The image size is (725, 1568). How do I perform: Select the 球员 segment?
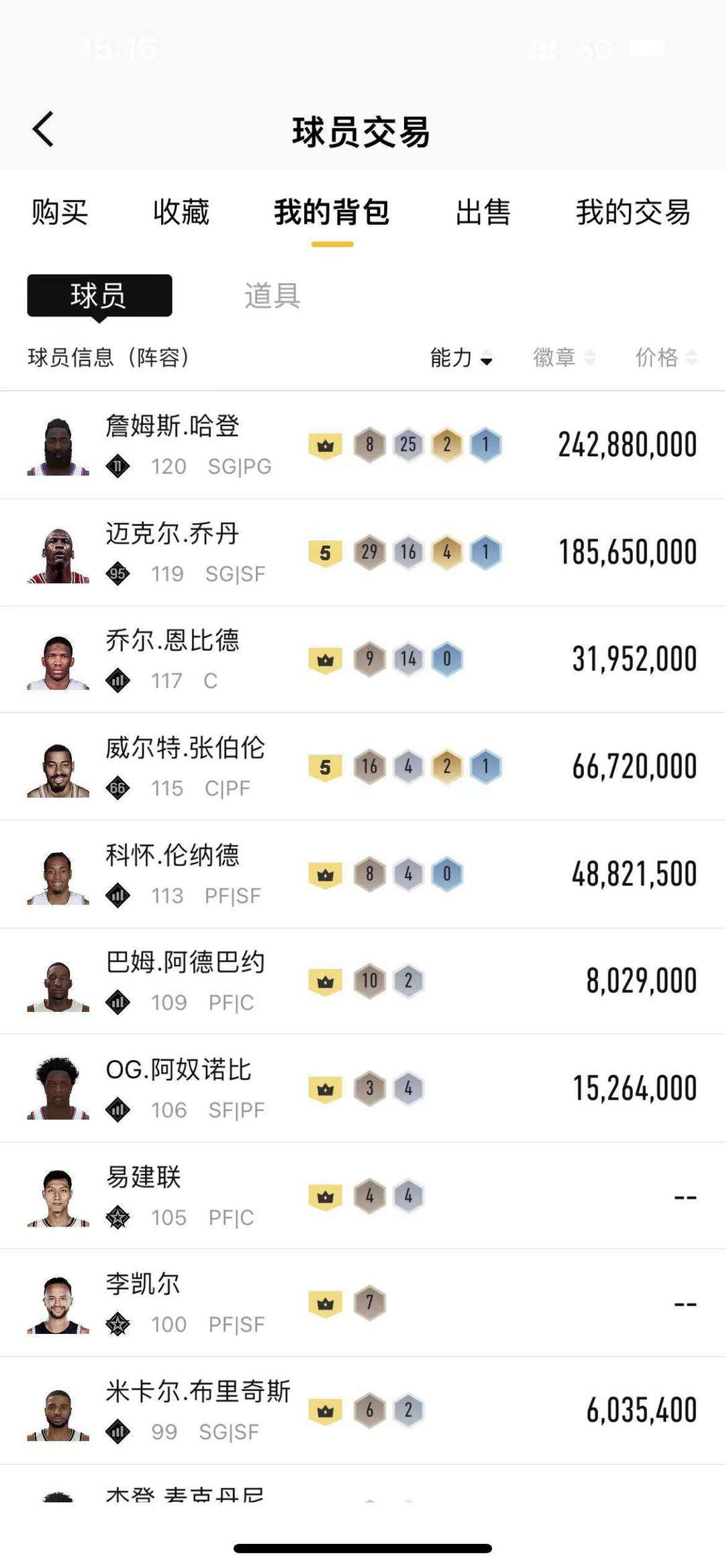coord(99,295)
